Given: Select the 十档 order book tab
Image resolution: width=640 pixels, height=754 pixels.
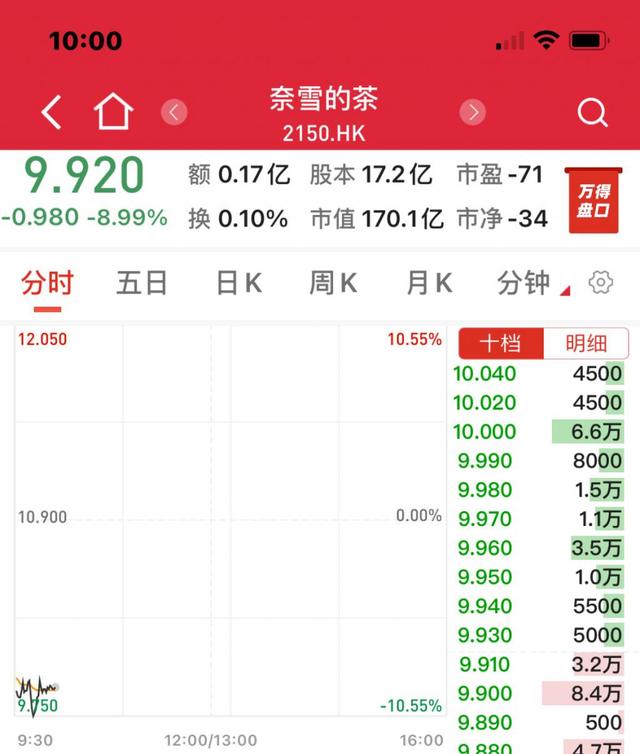Looking at the screenshot, I should point(500,343).
